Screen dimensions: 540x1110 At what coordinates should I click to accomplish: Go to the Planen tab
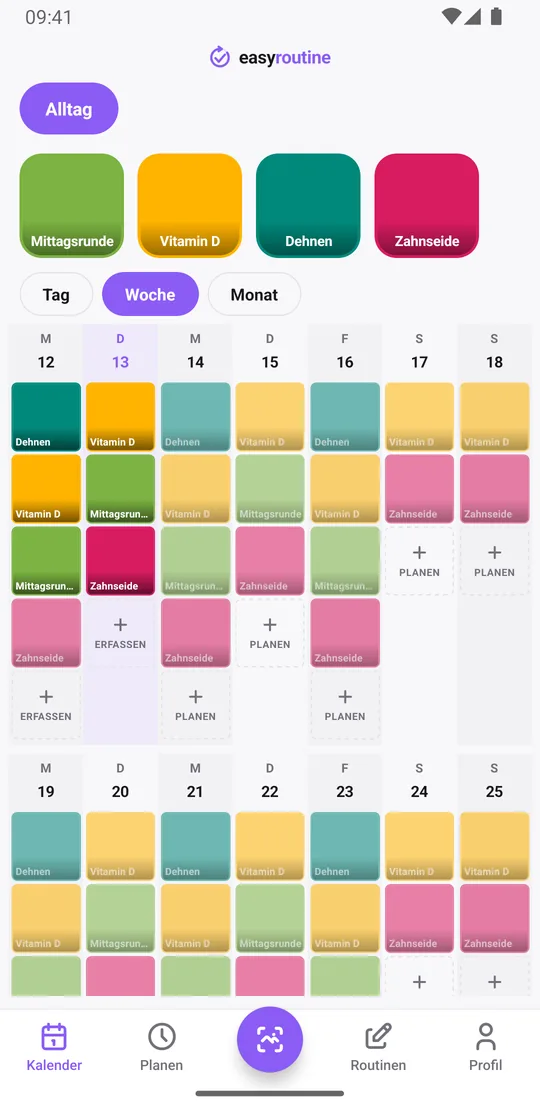click(x=161, y=1046)
